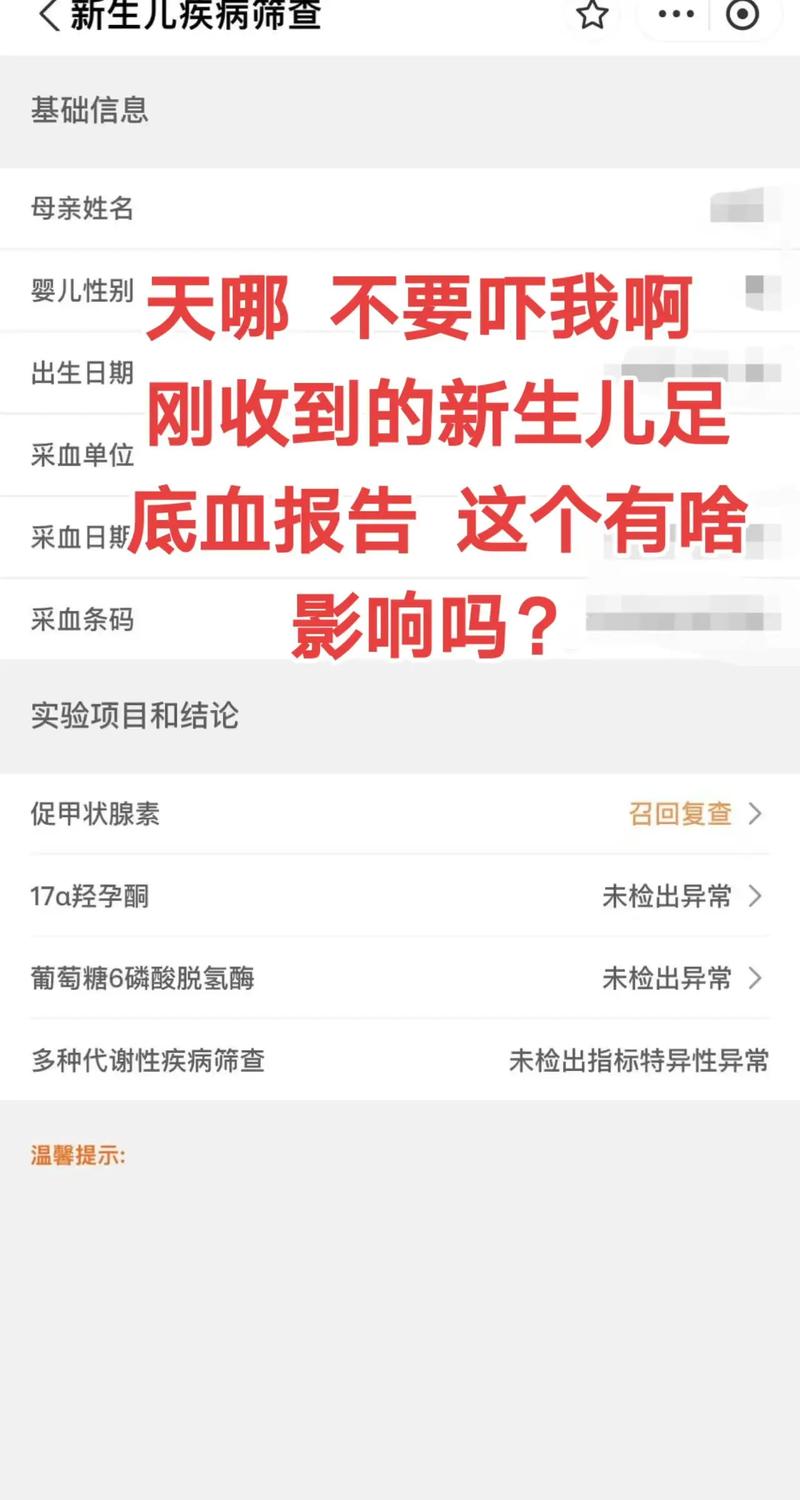The width and height of the screenshot is (800, 1500).
Task: Tap the circular capsule button to exit mini-program
Action: 740,16
